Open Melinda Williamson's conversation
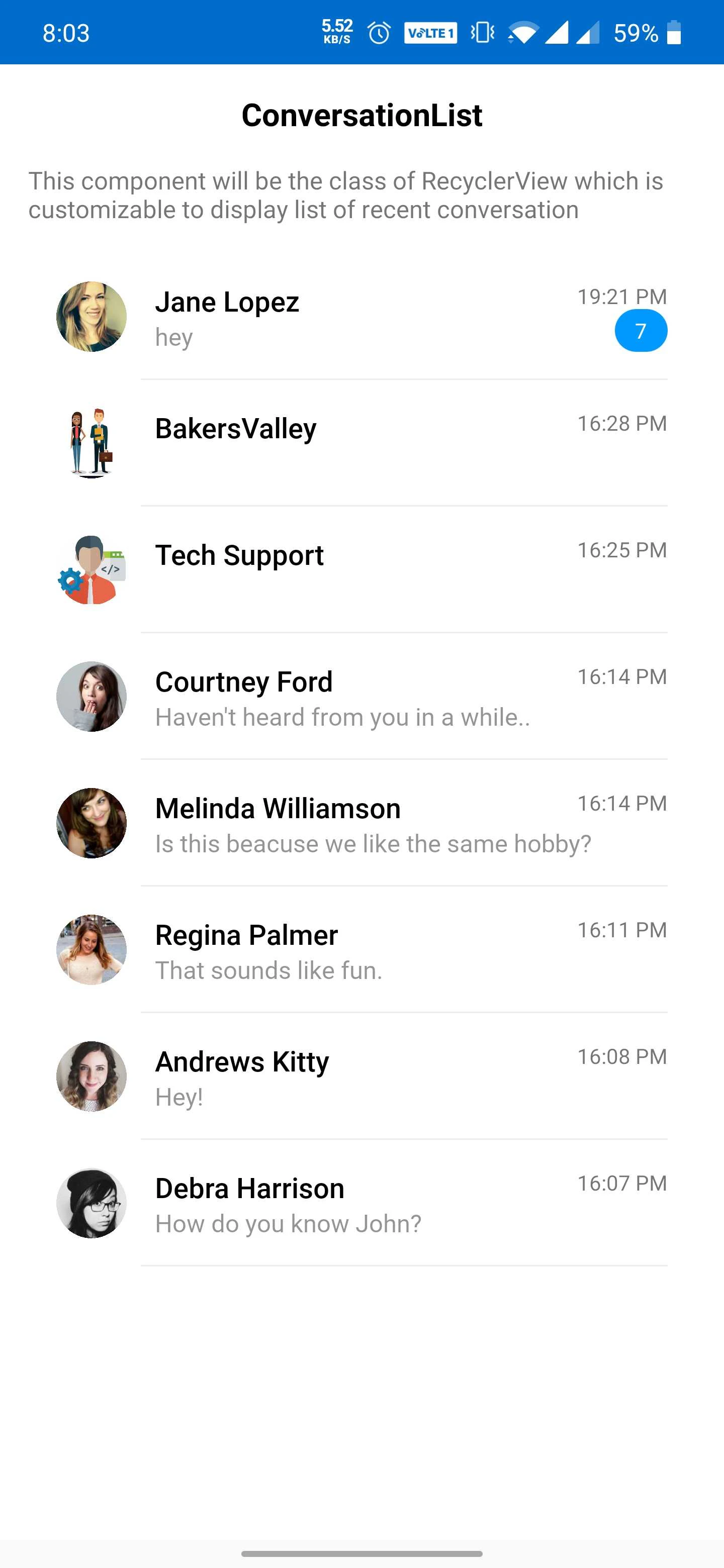Viewport: 724px width, 1568px height. pos(361,824)
